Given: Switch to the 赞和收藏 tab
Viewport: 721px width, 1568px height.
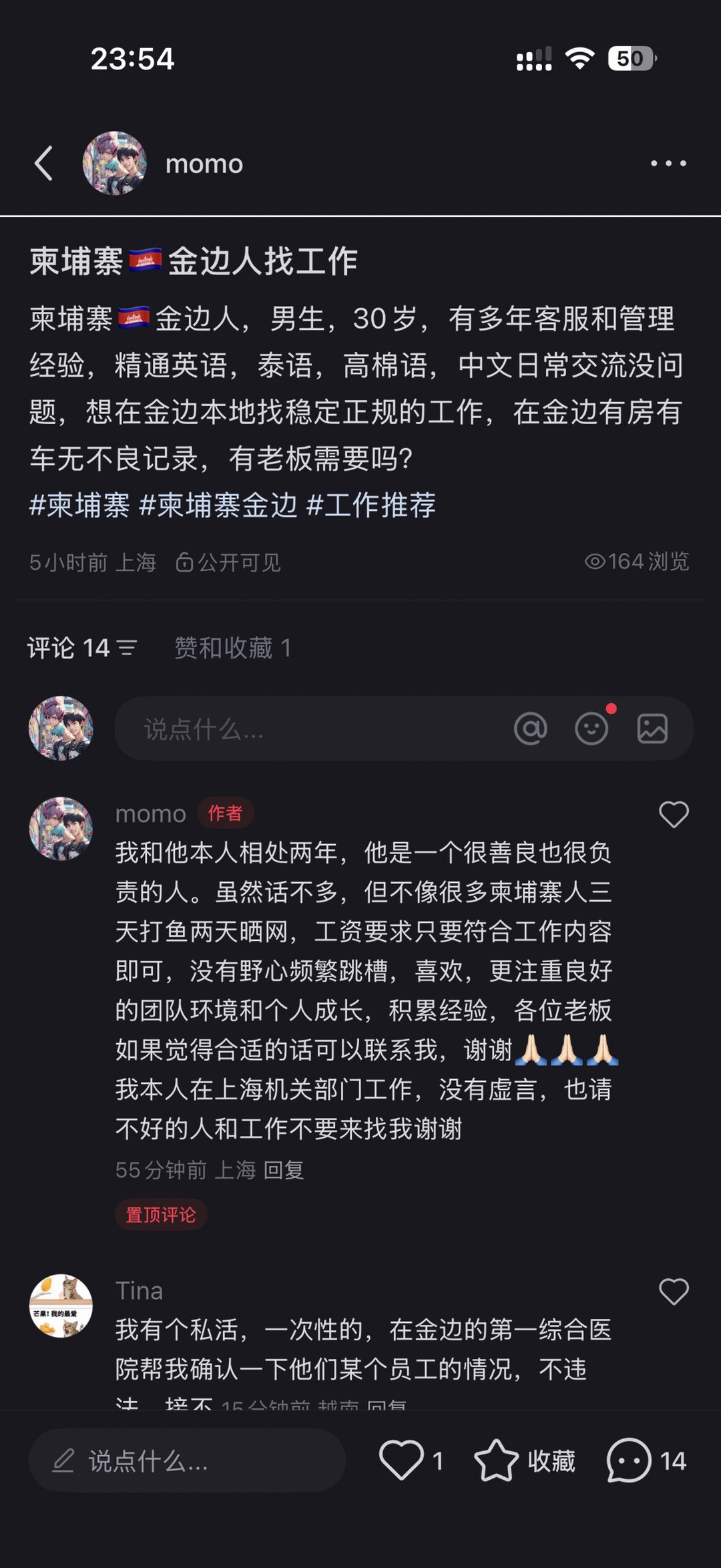Looking at the screenshot, I should [x=232, y=648].
